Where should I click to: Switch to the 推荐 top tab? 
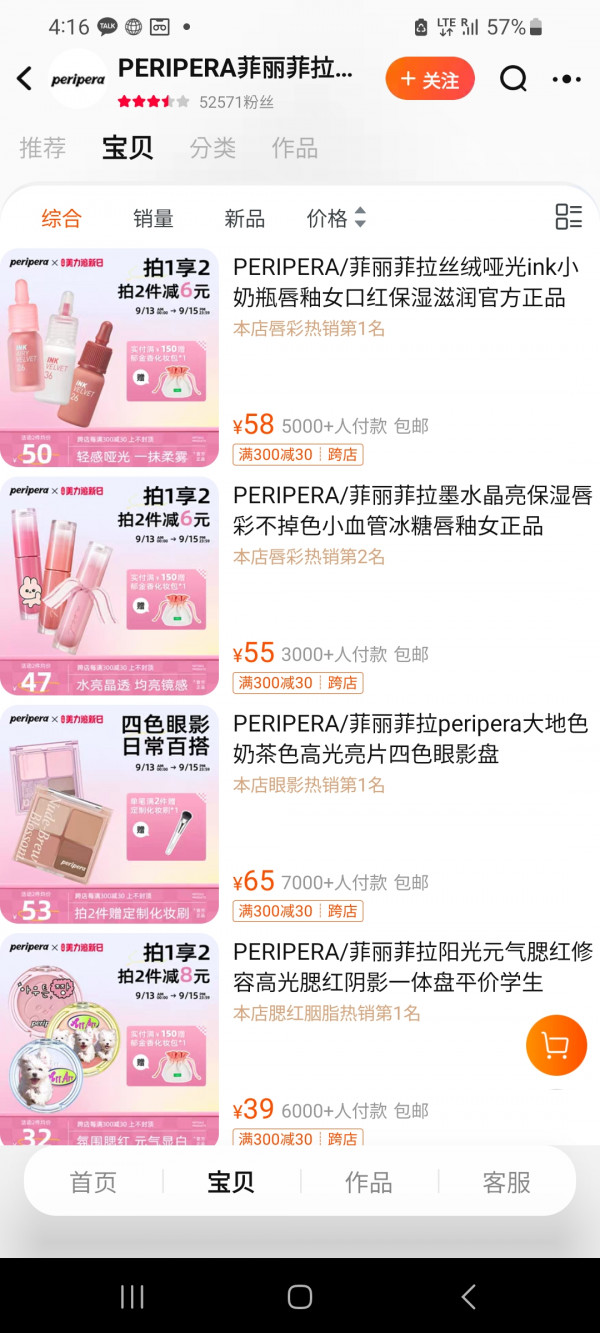click(x=43, y=148)
